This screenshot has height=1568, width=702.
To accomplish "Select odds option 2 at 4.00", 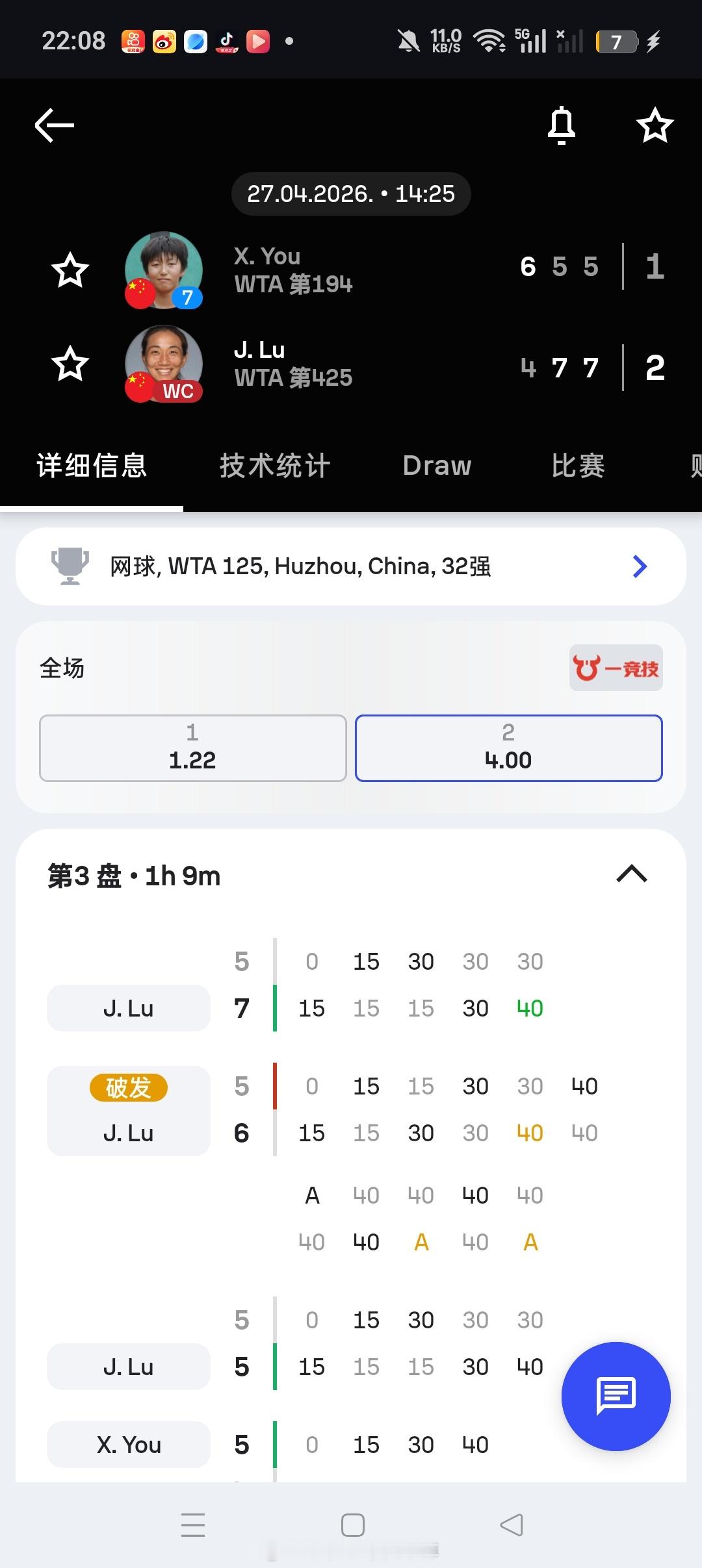I will [508, 748].
